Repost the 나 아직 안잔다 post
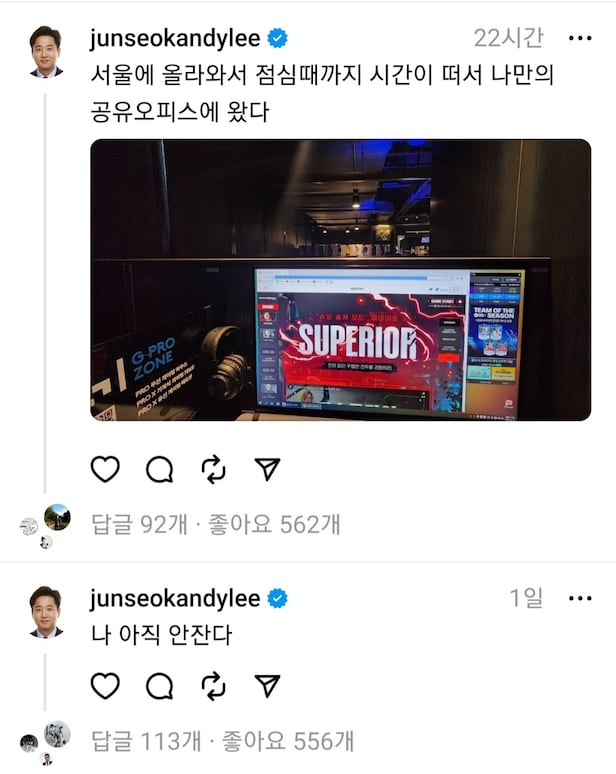Image resolution: width=616 pixels, height=774 pixels. [213, 685]
